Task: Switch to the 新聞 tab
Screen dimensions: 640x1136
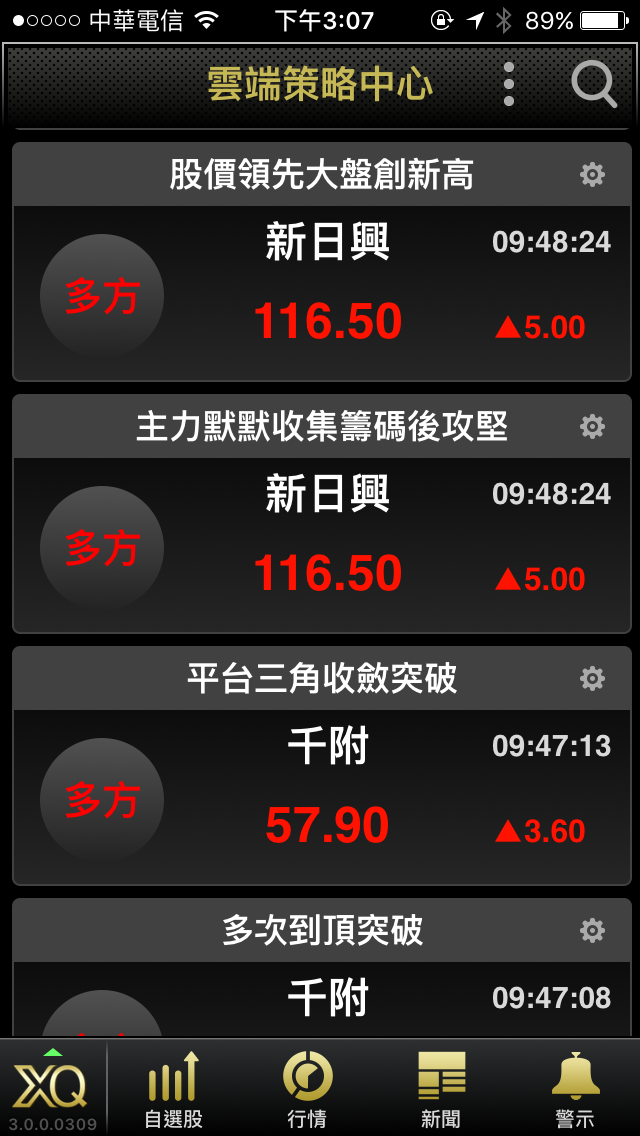Action: [441, 1089]
